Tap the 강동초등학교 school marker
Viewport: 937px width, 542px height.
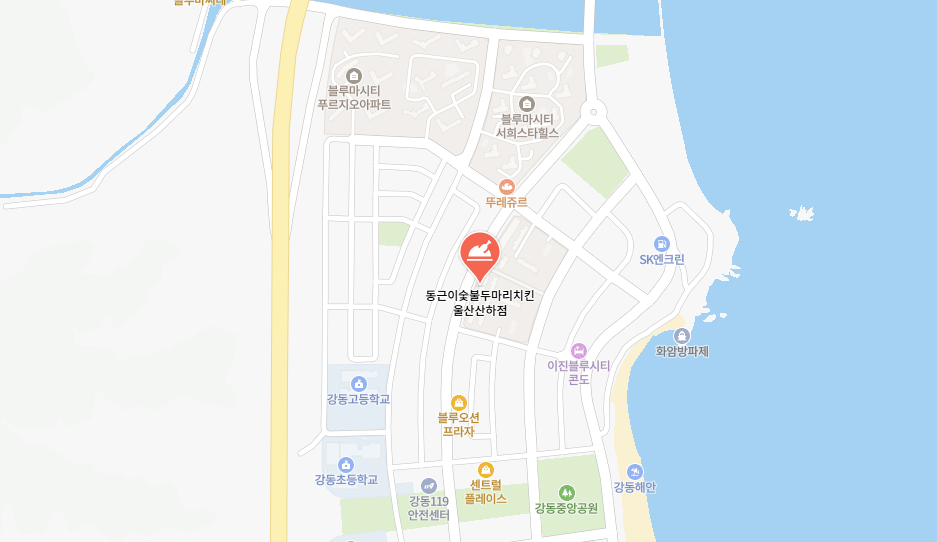click(x=346, y=465)
